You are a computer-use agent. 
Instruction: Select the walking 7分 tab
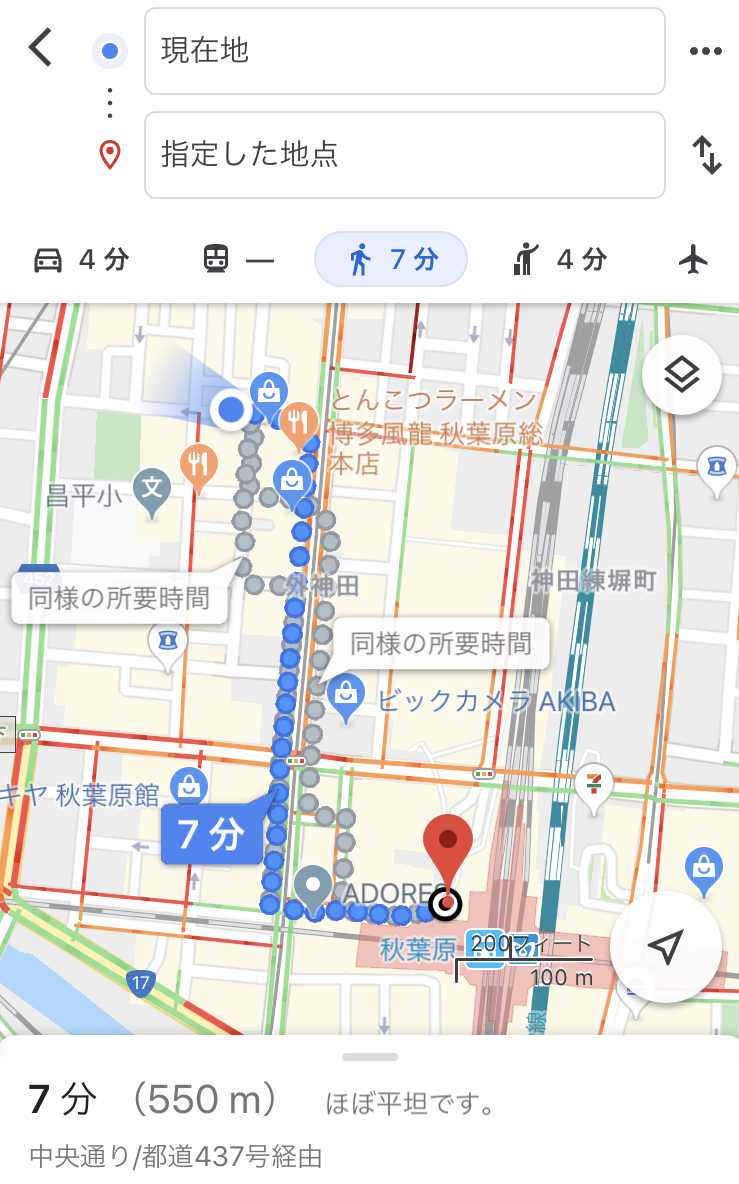click(x=391, y=260)
